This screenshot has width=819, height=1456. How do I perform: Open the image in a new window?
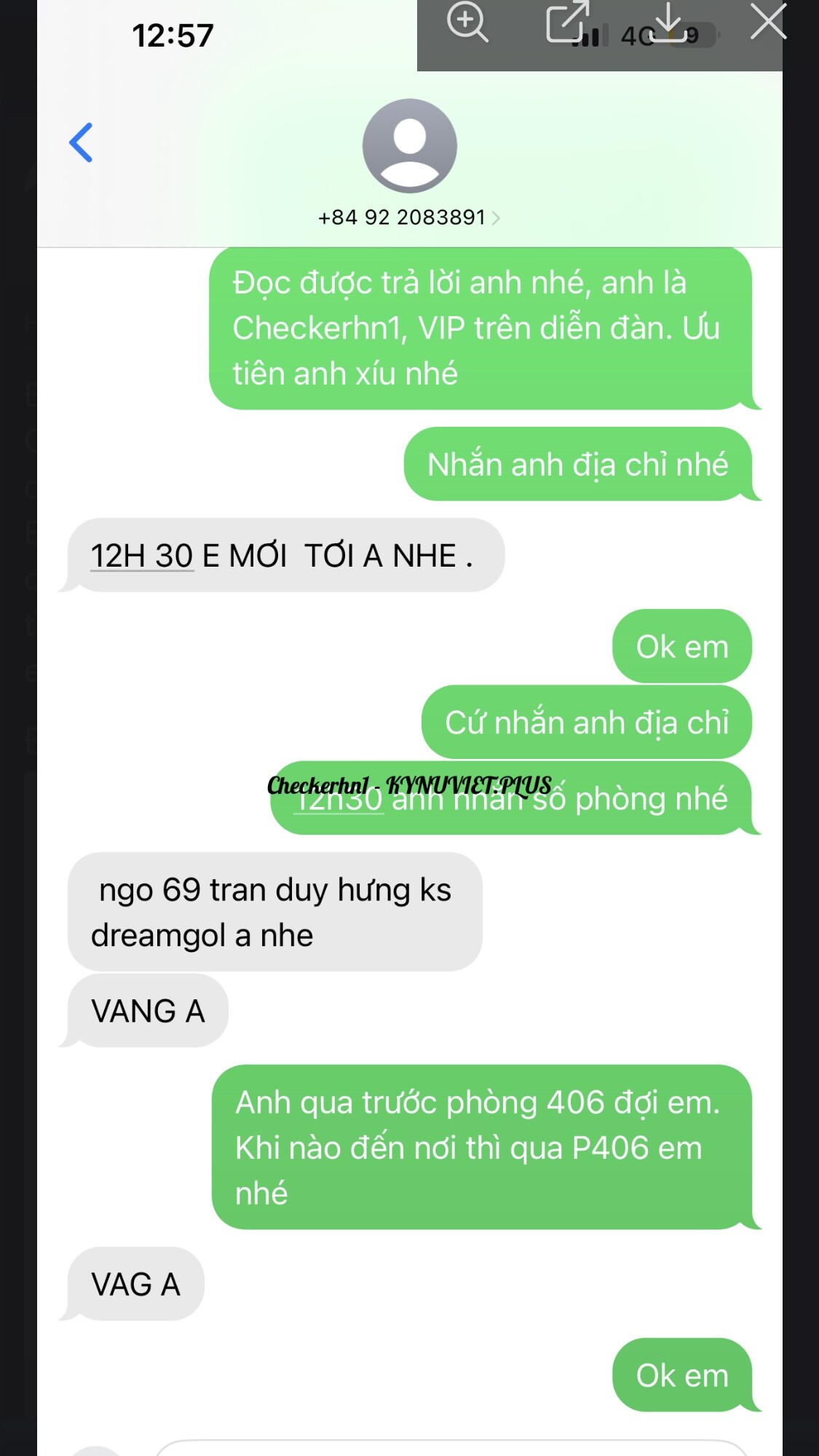coord(567,22)
